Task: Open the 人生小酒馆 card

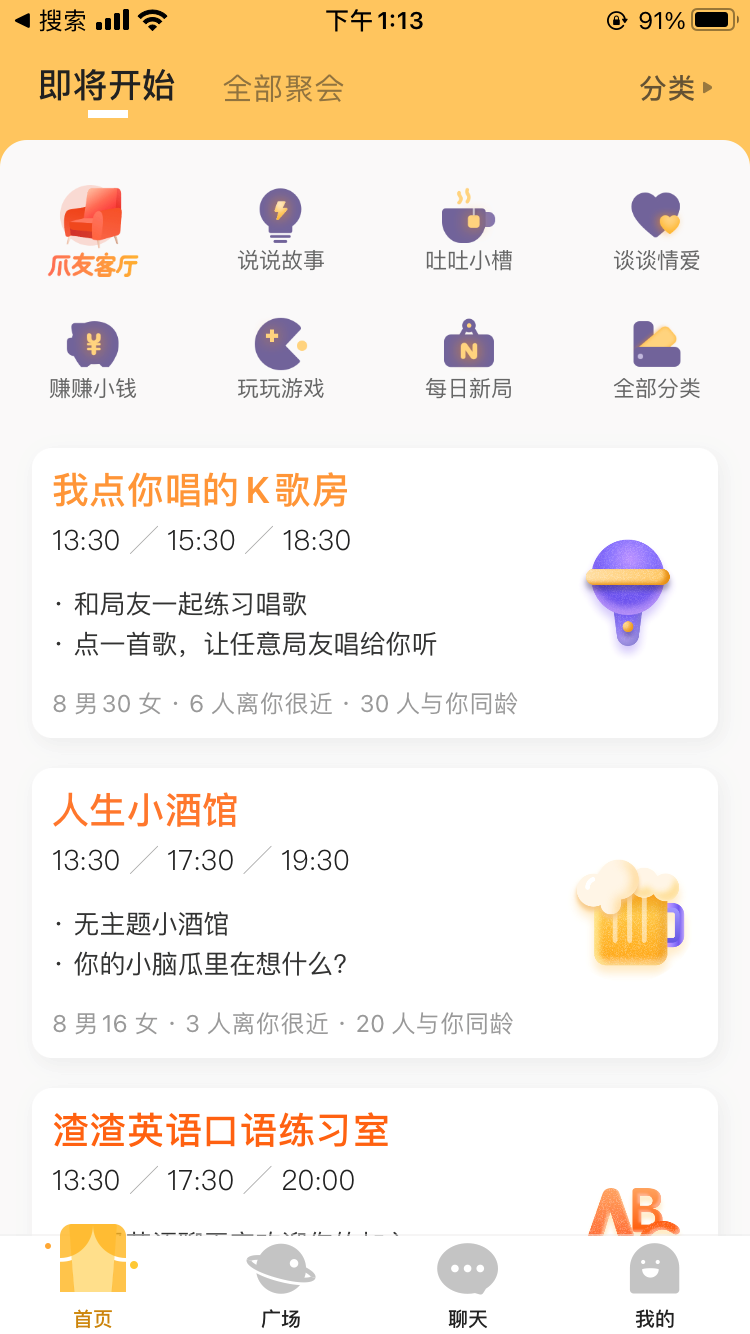Action: point(375,913)
